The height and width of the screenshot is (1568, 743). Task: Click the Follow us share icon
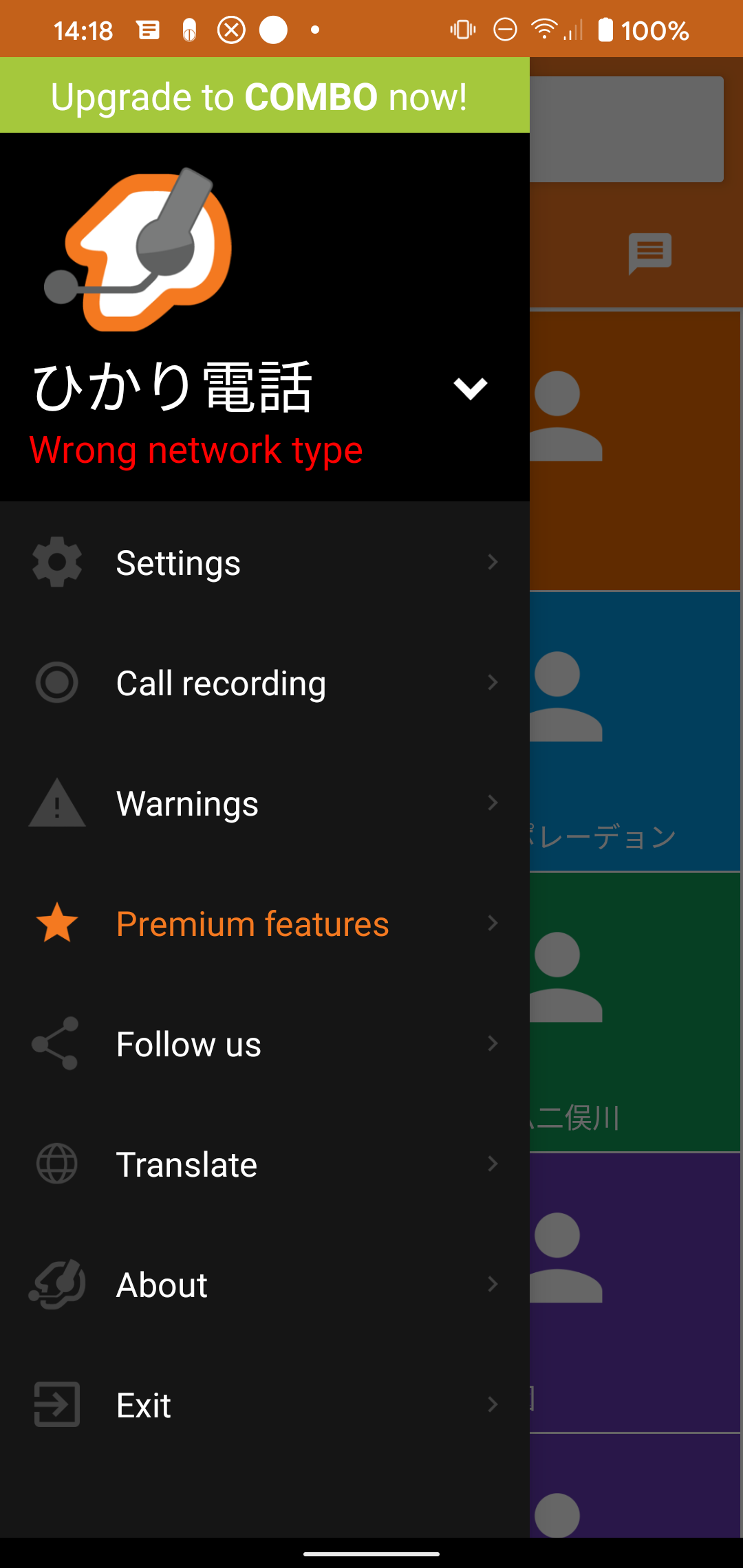pos(56,1043)
